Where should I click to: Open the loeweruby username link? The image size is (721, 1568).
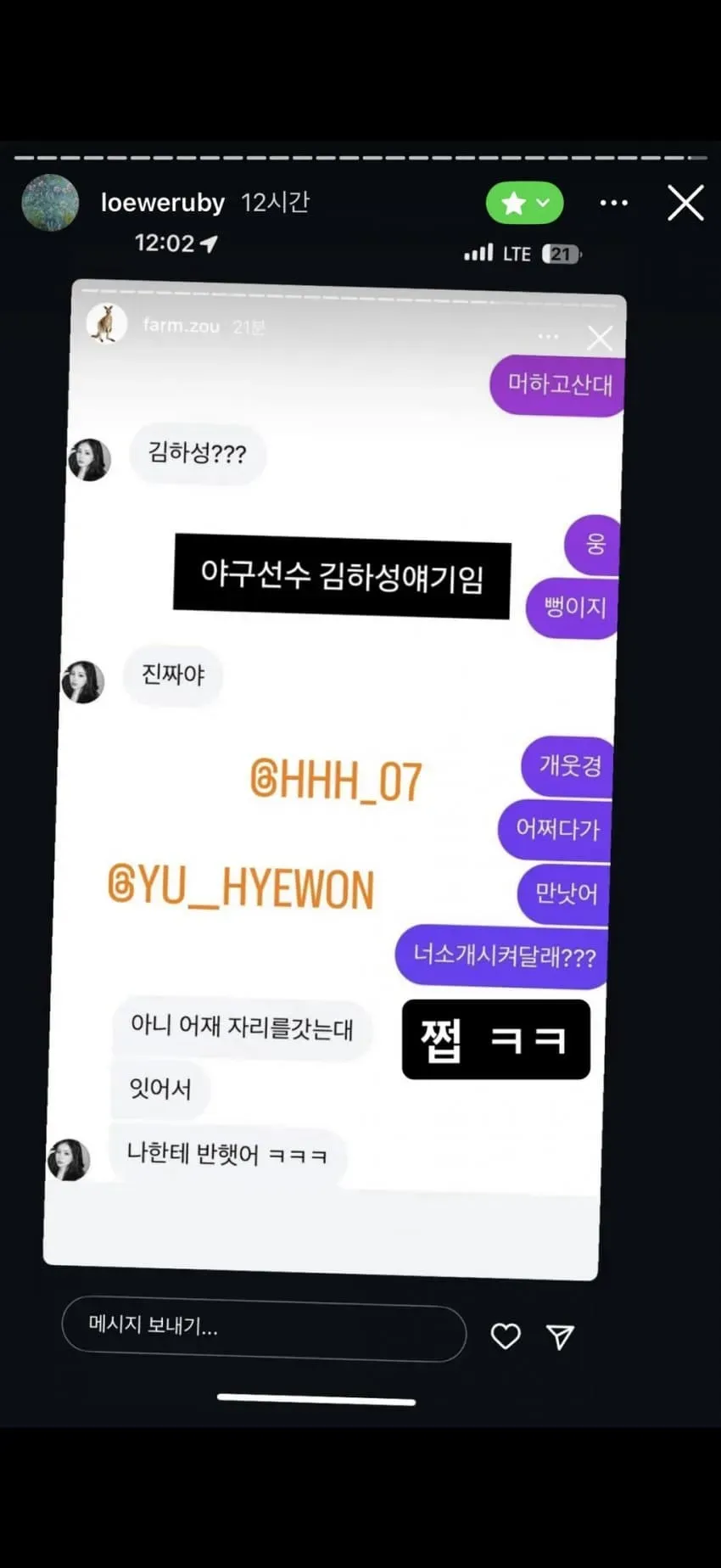[163, 203]
